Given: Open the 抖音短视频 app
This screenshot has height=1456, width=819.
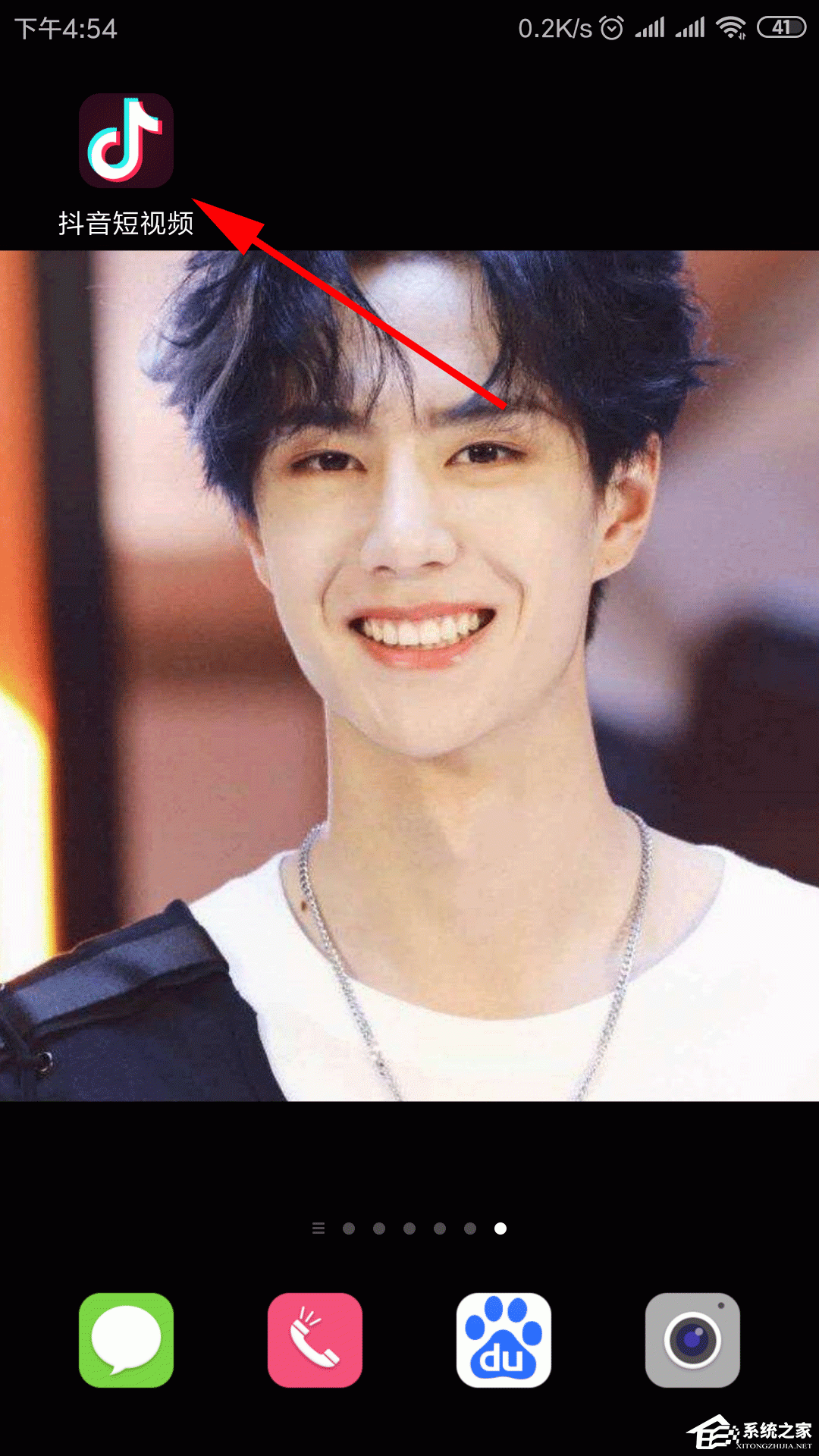Looking at the screenshot, I should (x=126, y=141).
